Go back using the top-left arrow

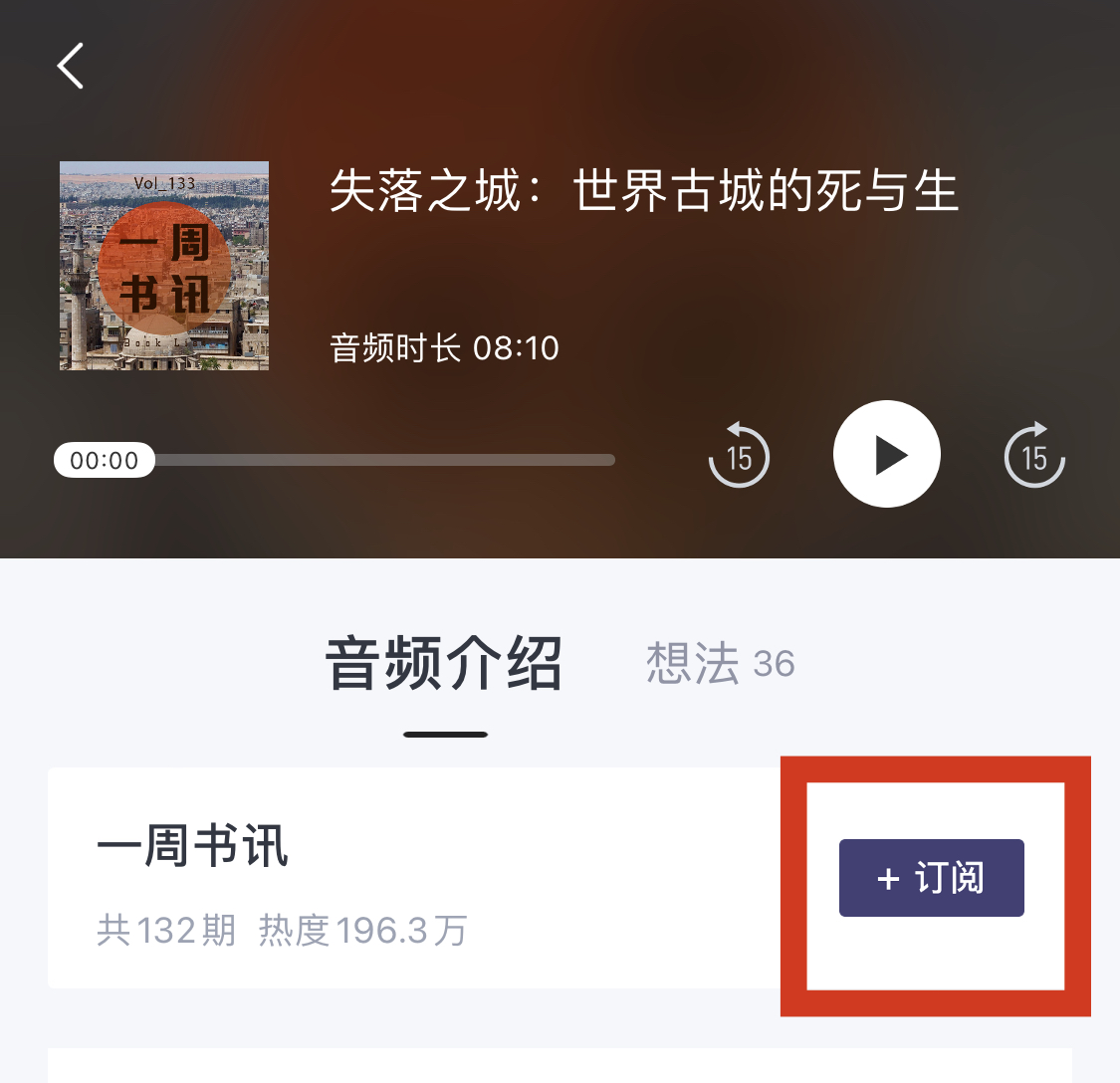click(x=70, y=67)
